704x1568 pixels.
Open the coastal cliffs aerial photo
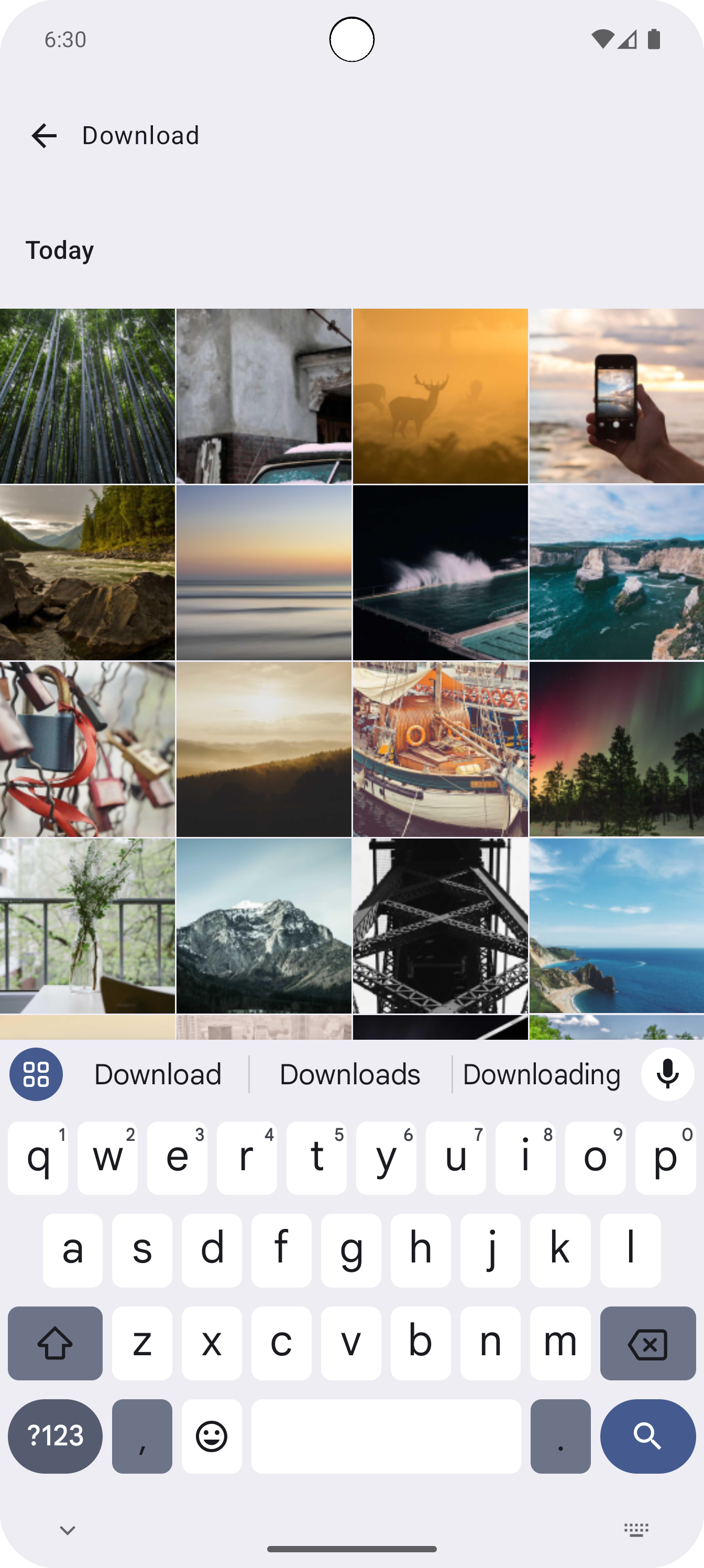pyautogui.click(x=617, y=572)
